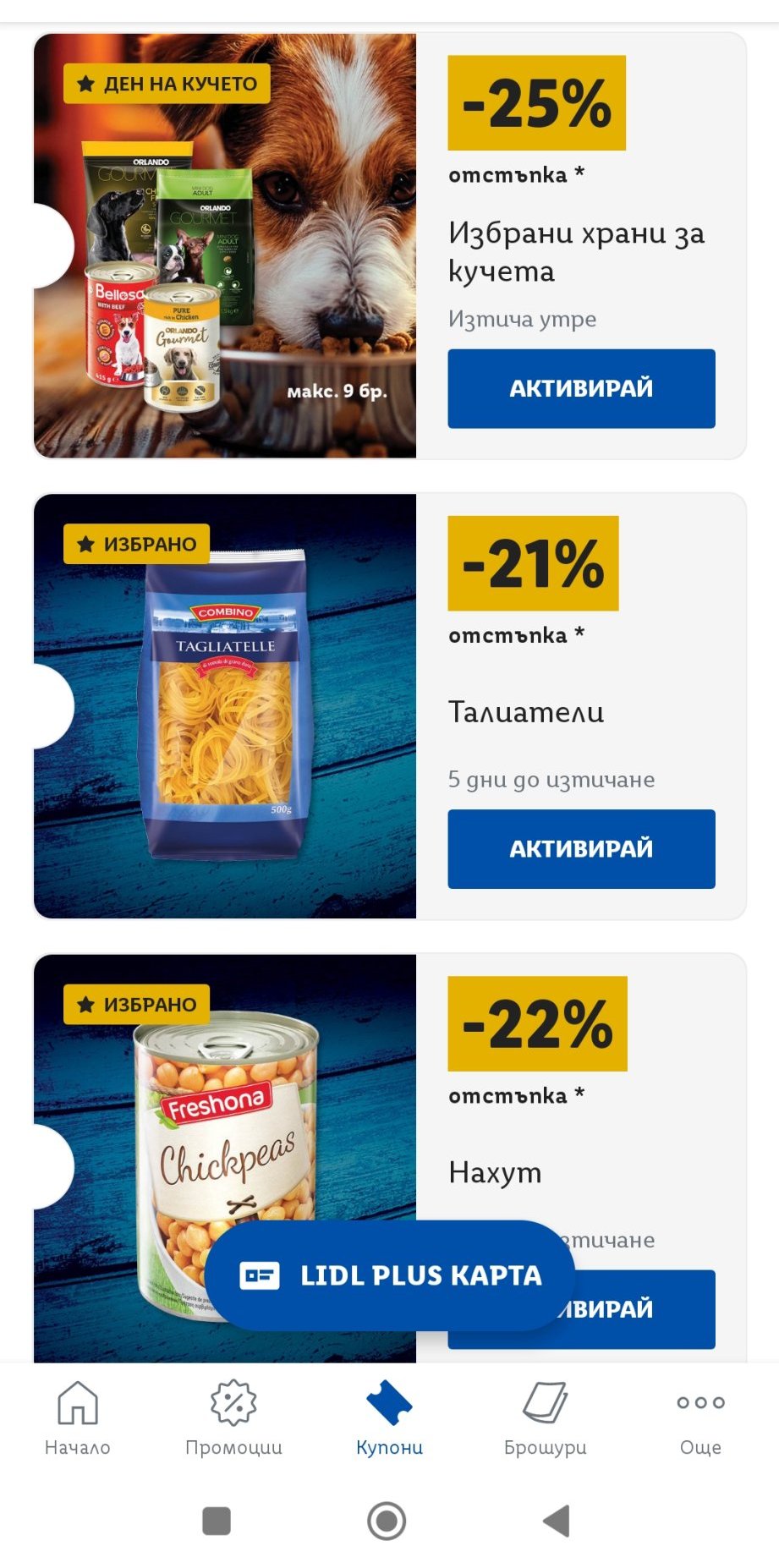
Task: Go to the Начало tab
Action: [x=78, y=1417]
